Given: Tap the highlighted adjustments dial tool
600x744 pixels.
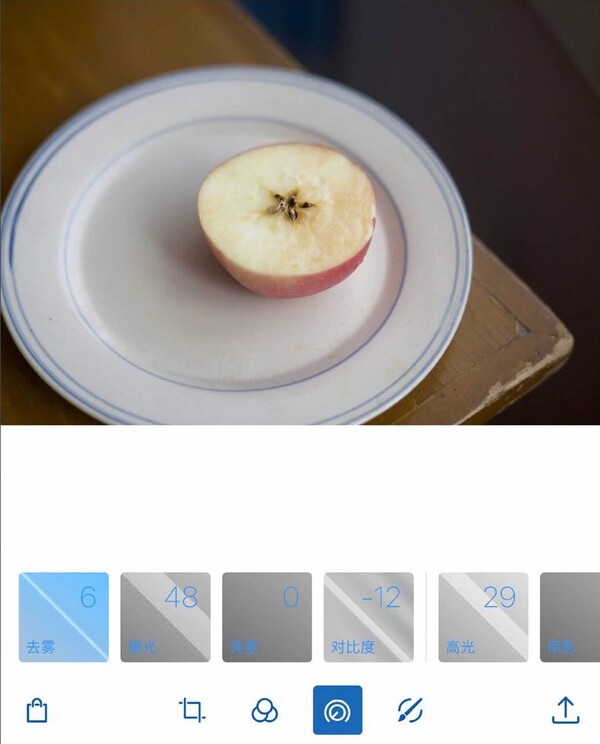Looking at the screenshot, I should pos(338,711).
